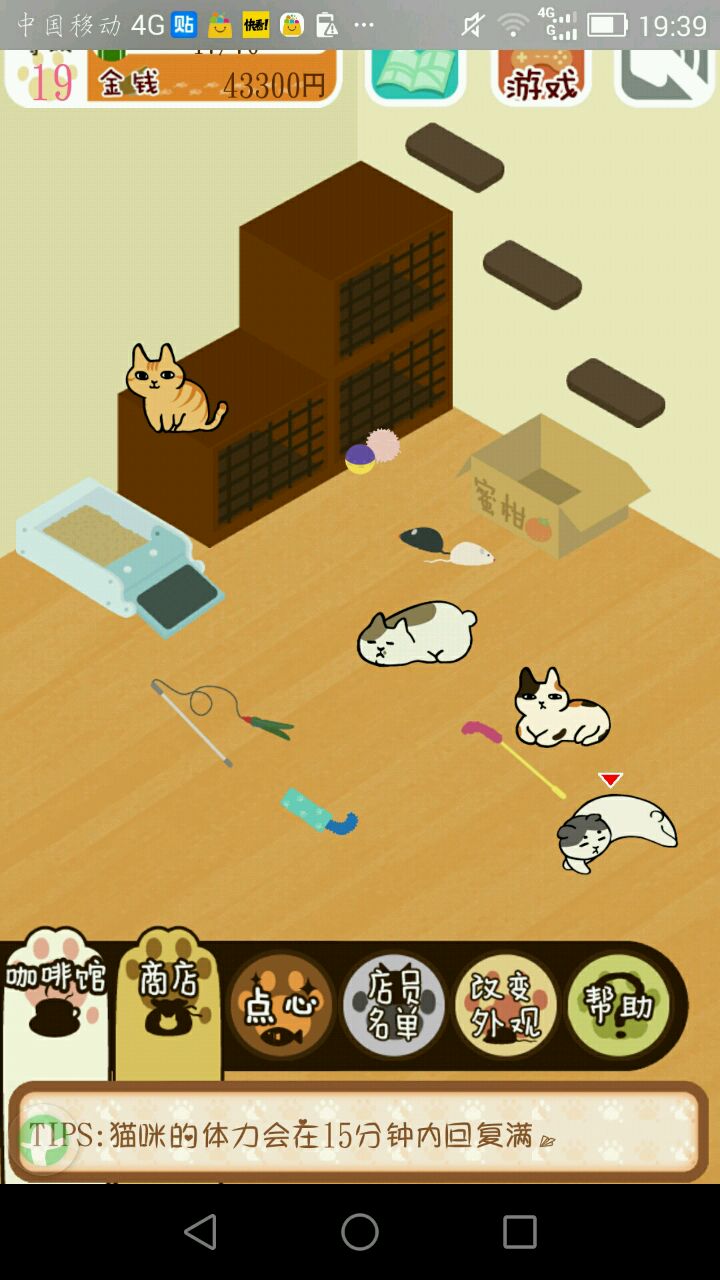
Task: Open the 游戏 mini-games button
Action: 540,77
